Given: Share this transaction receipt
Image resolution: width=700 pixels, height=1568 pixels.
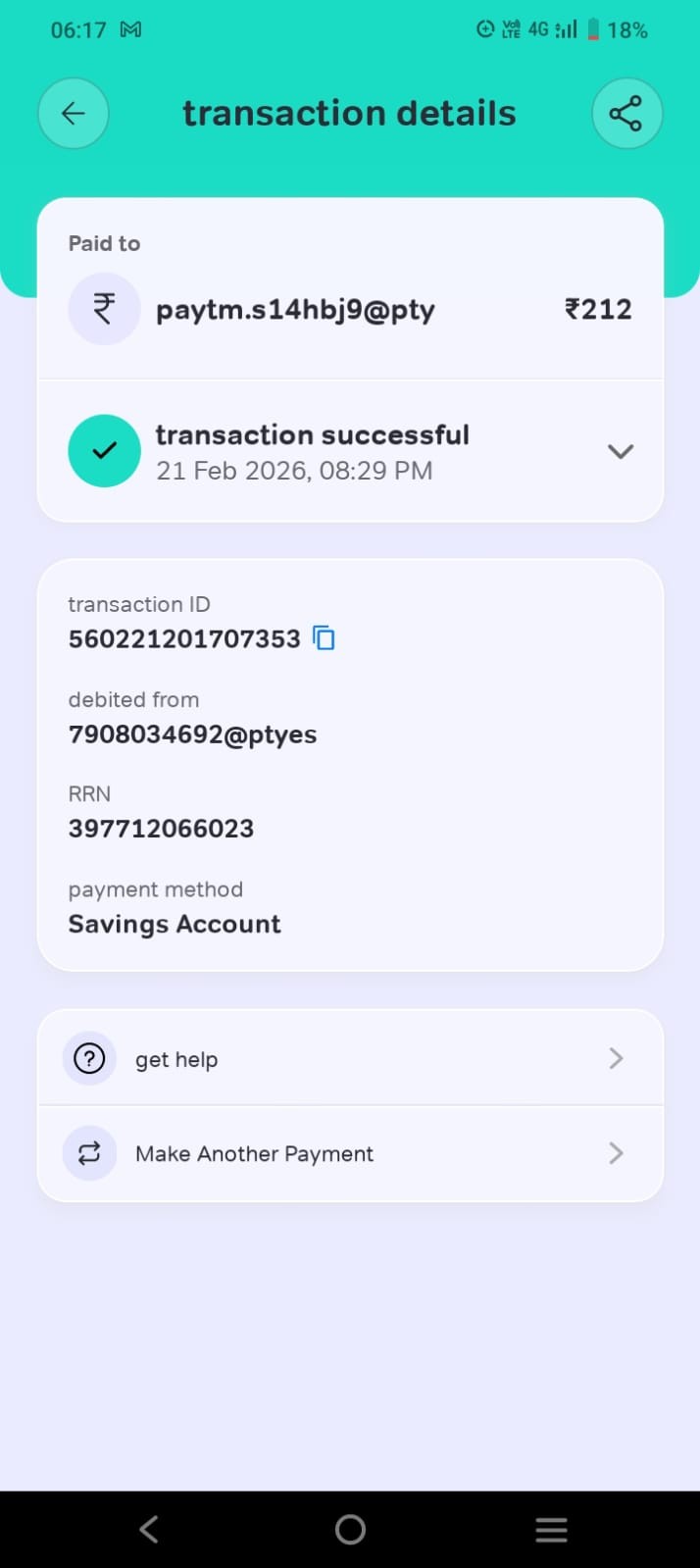Looking at the screenshot, I should (x=626, y=114).
